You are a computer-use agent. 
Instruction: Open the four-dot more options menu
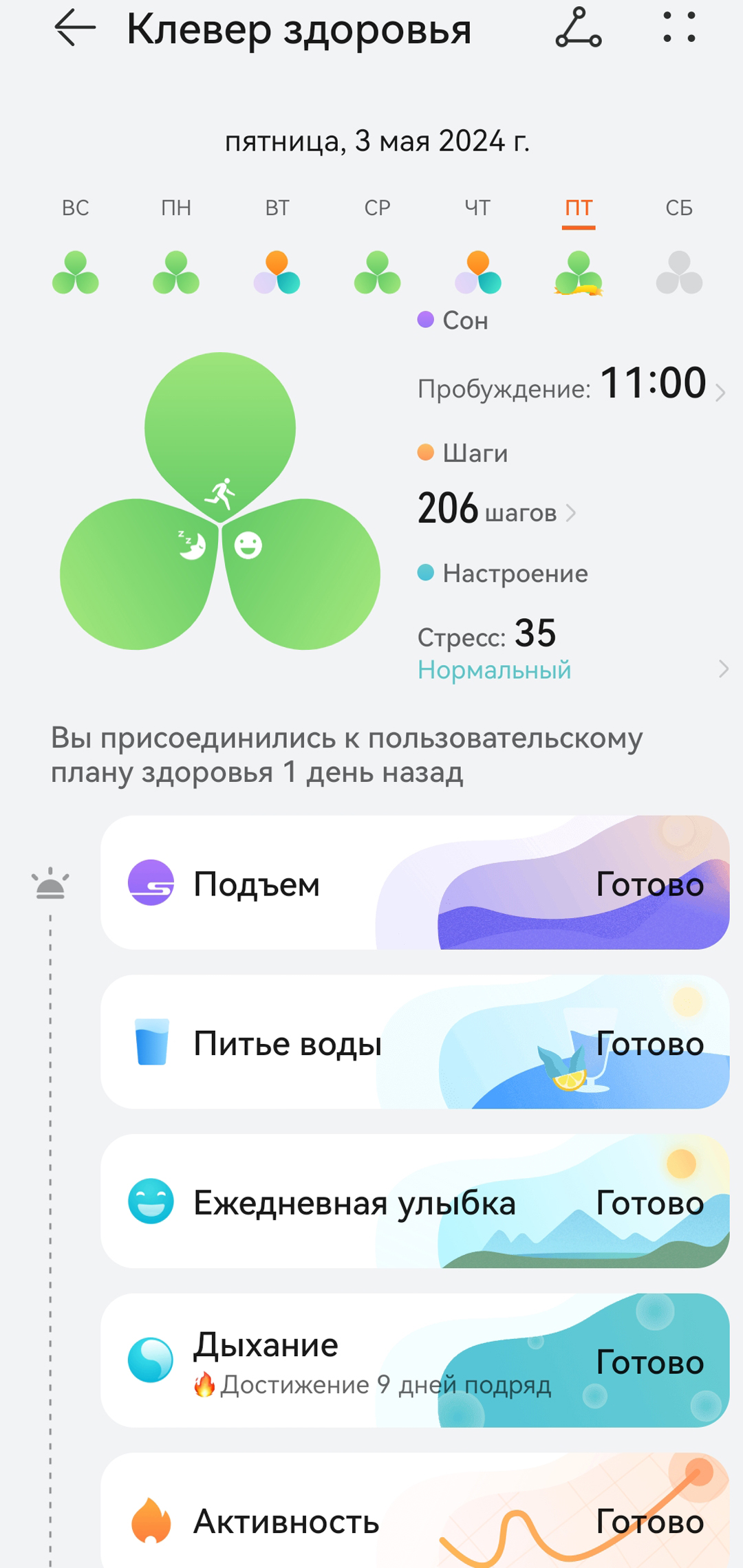pos(679,29)
